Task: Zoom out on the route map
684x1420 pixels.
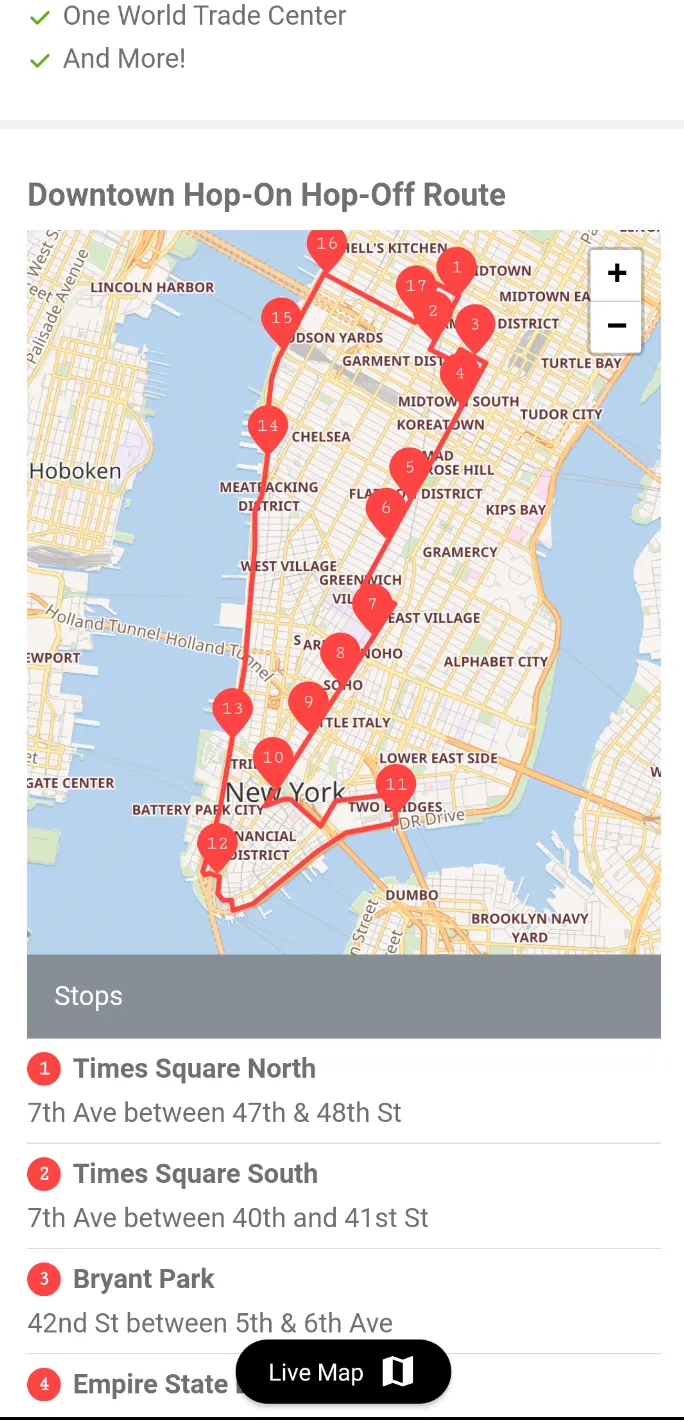Action: pyautogui.click(x=616, y=326)
